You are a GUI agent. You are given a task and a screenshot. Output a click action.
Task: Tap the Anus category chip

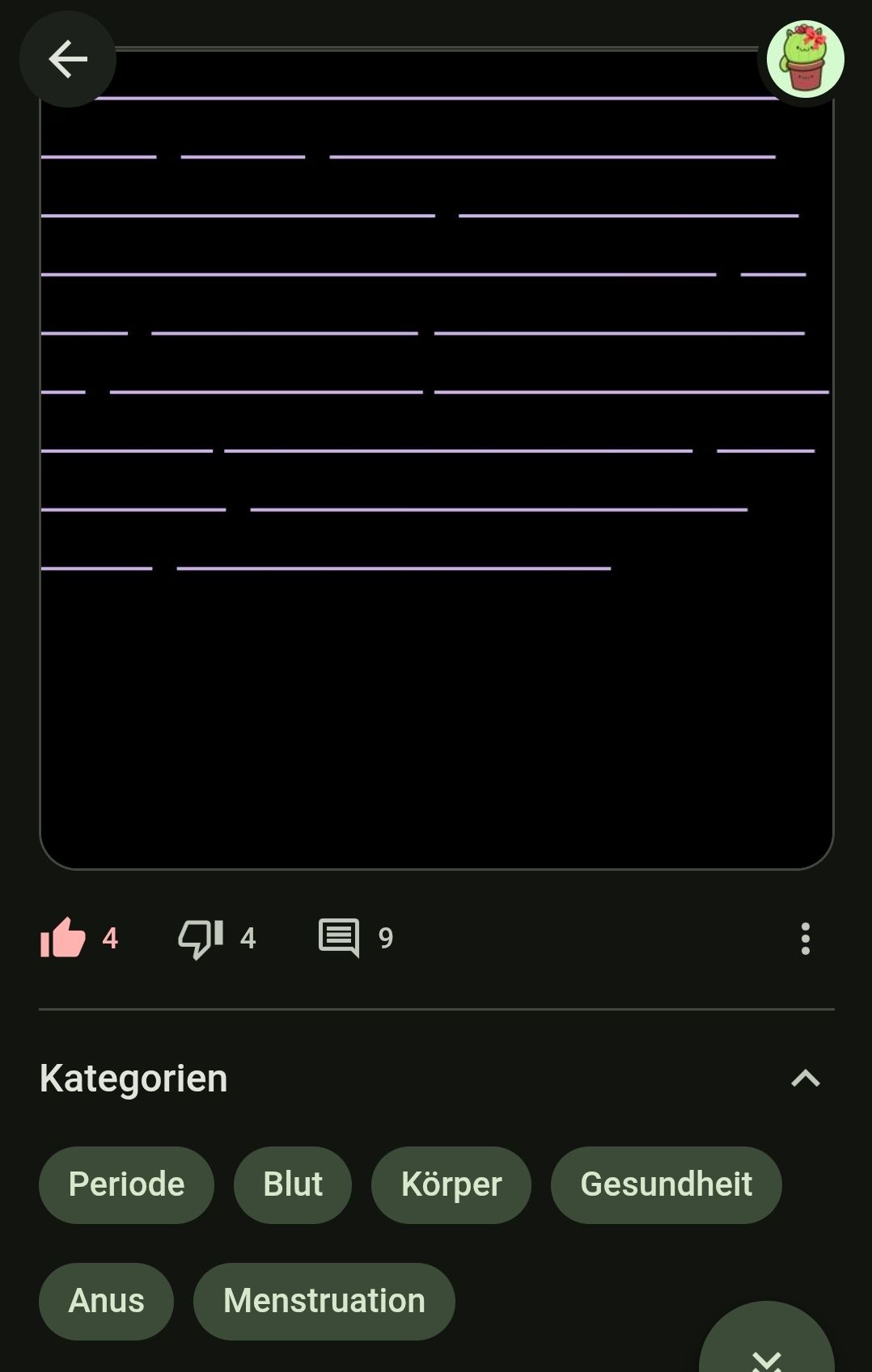106,1301
